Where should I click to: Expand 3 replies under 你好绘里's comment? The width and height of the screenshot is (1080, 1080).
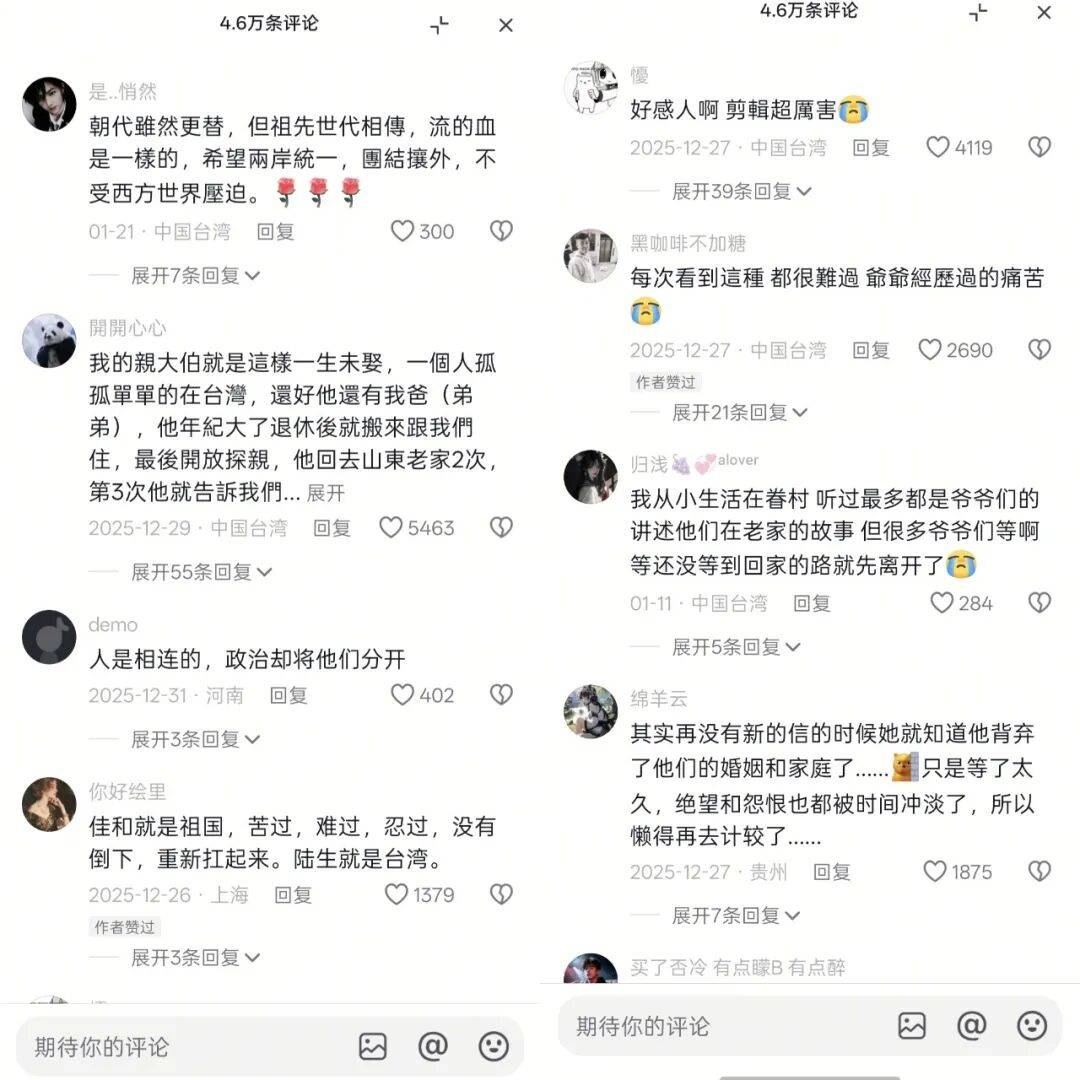click(195, 957)
